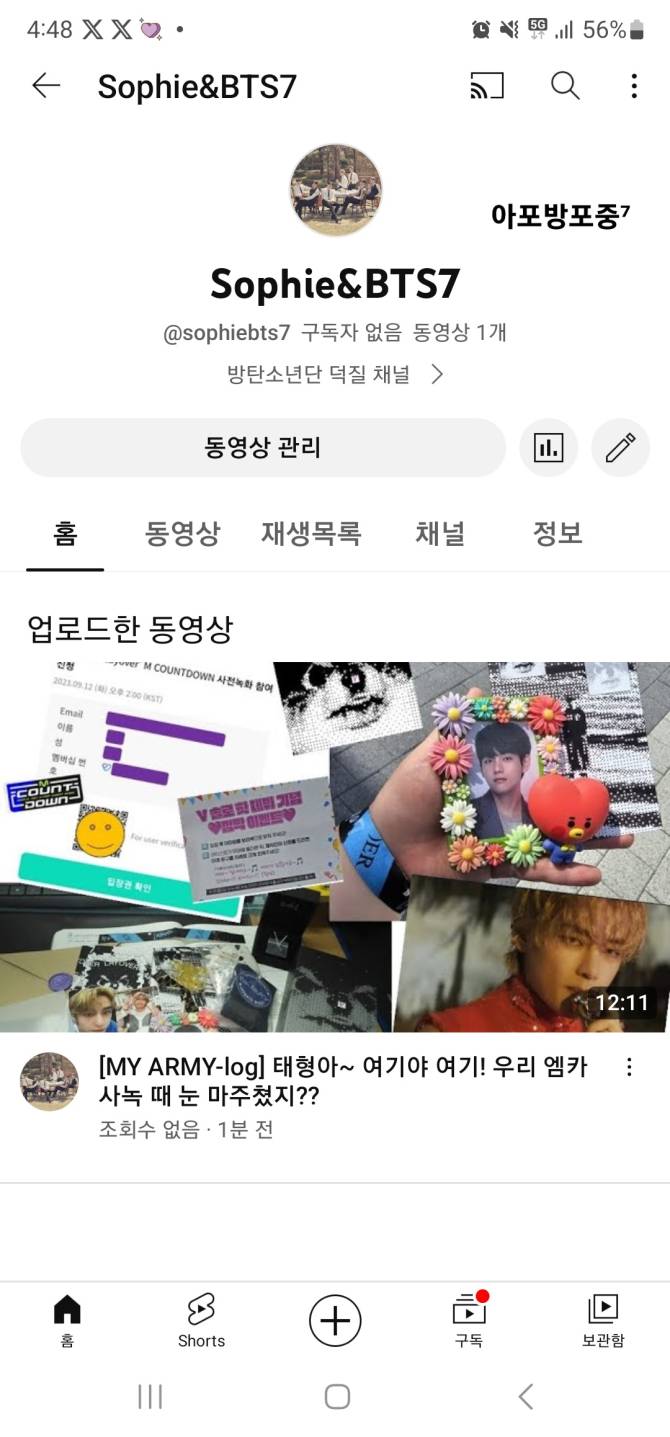Viewport: 670px width, 1437px height.
Task: Open channel analytics chart icon
Action: pyautogui.click(x=548, y=447)
